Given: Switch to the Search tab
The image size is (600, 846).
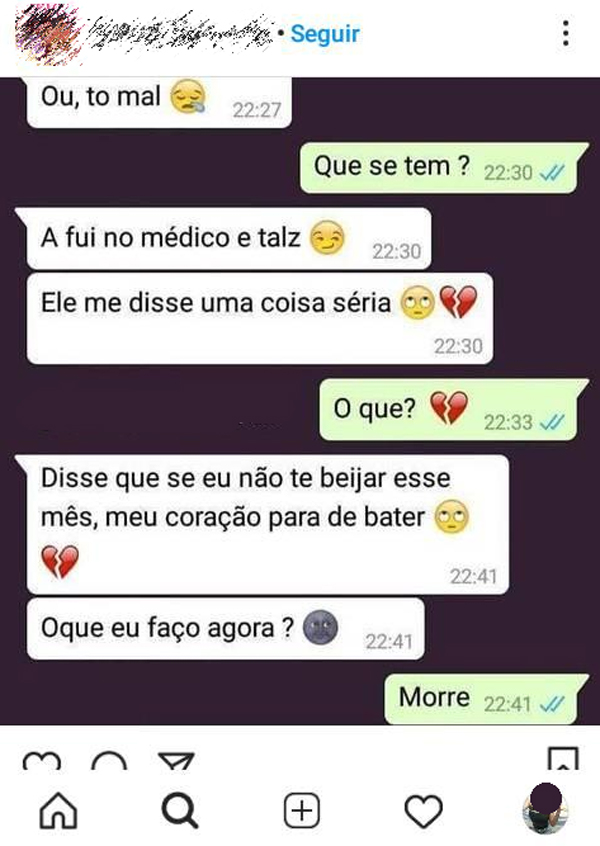Looking at the screenshot, I should pos(180,811).
